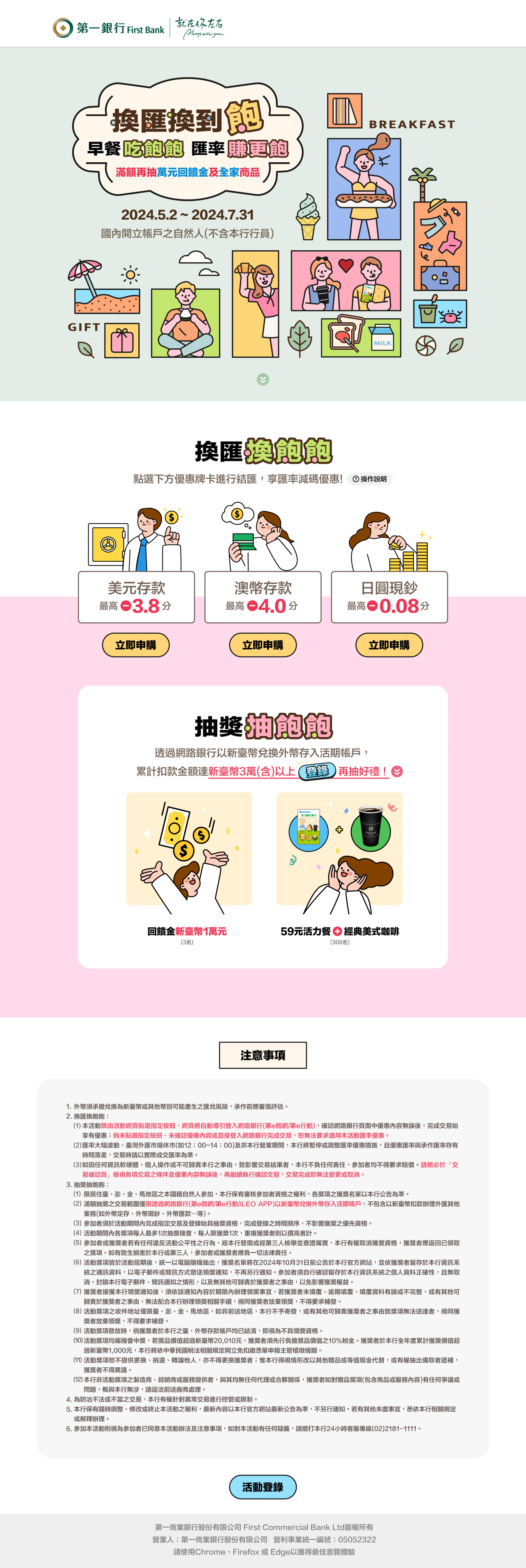Tap 立即申購 under 澳幣存款
This screenshot has height=1568, width=526.
(x=263, y=645)
